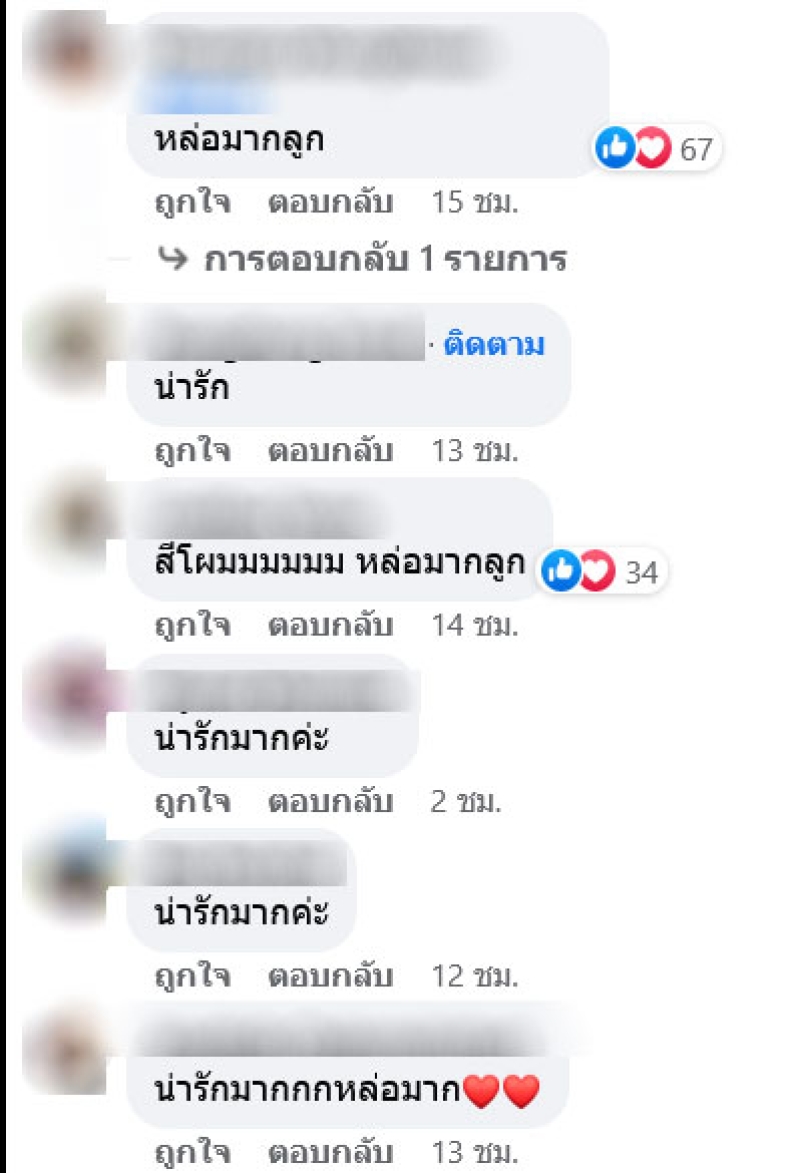Screen dimensions: 800x1173
Task: Open the 34 reactions on the "สีโผมมมมมม" comment
Action: [x=601, y=573]
